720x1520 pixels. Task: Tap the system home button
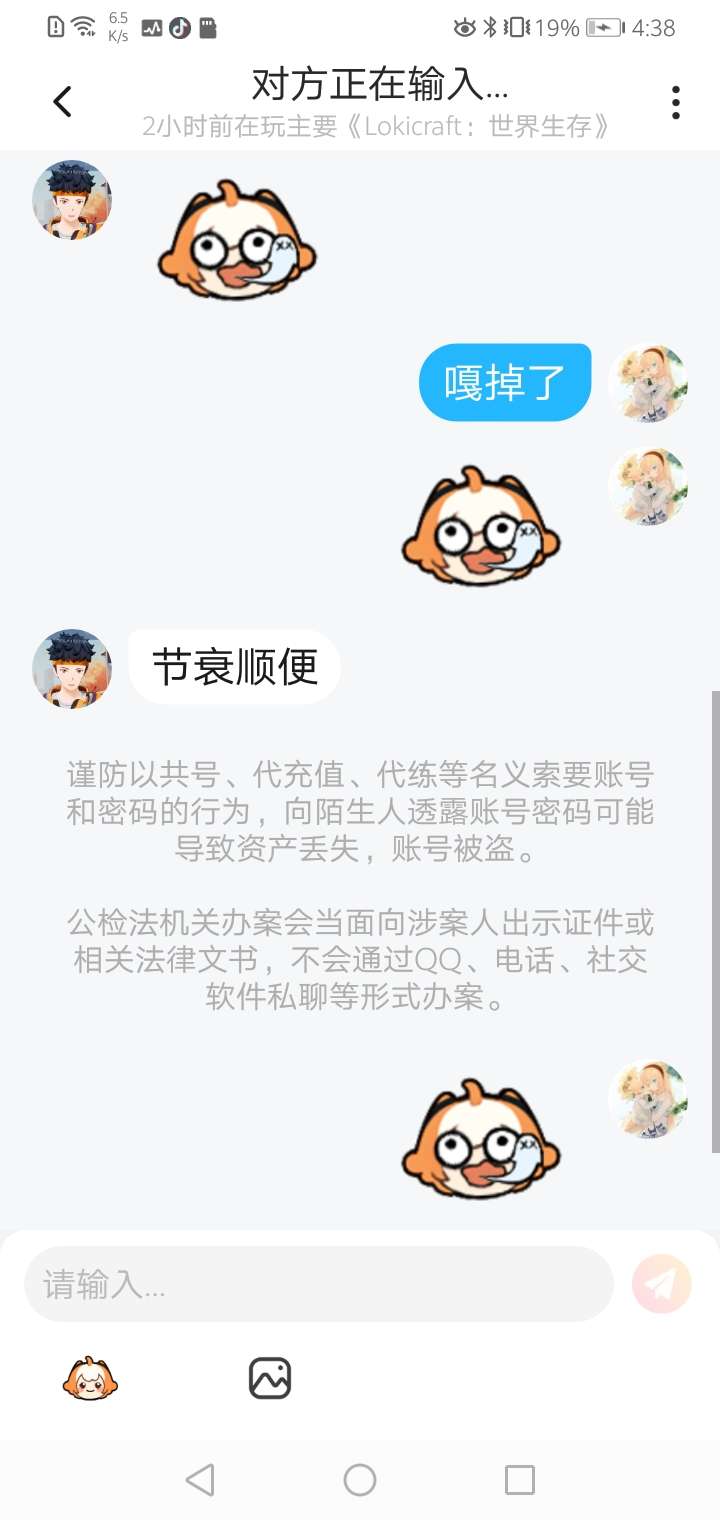click(360, 1480)
